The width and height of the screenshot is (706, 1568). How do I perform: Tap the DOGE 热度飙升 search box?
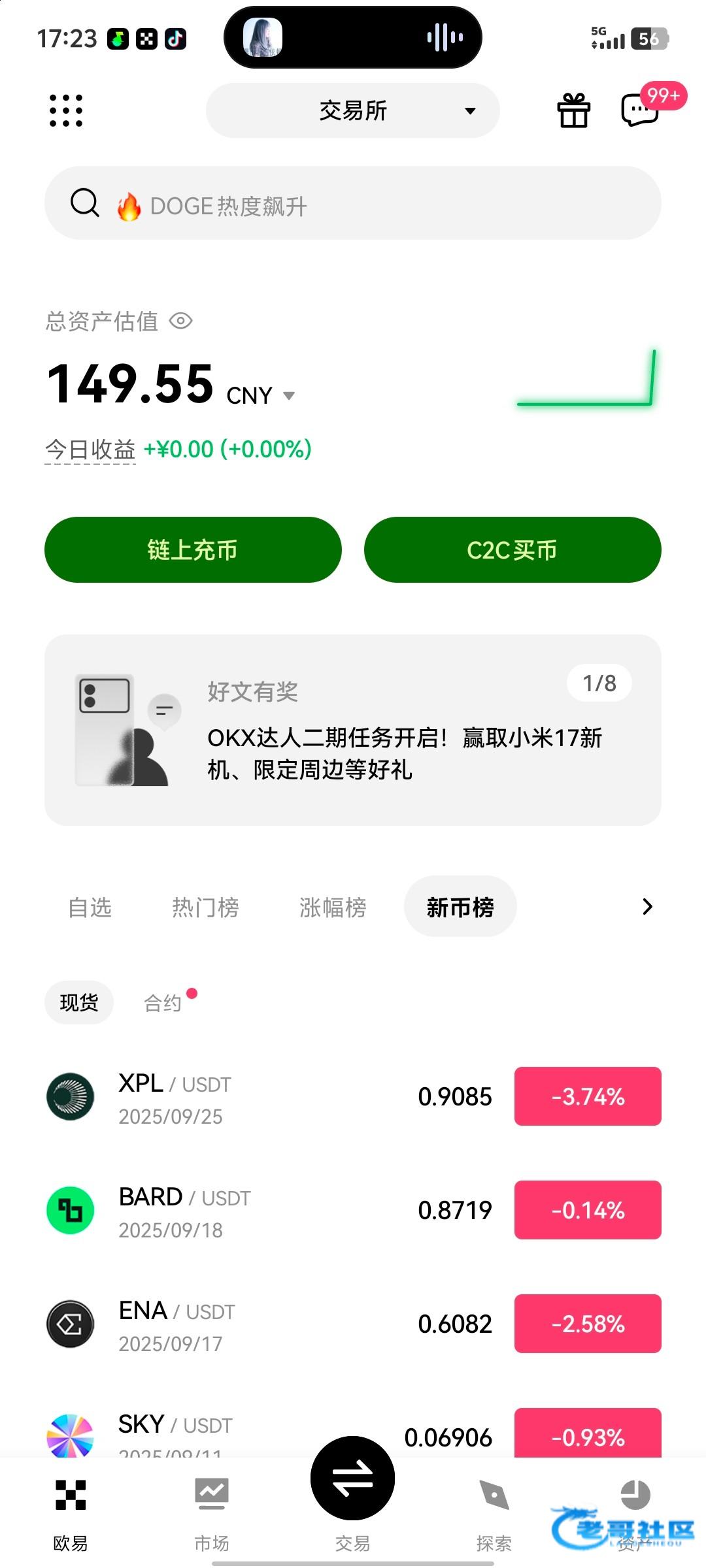click(352, 203)
